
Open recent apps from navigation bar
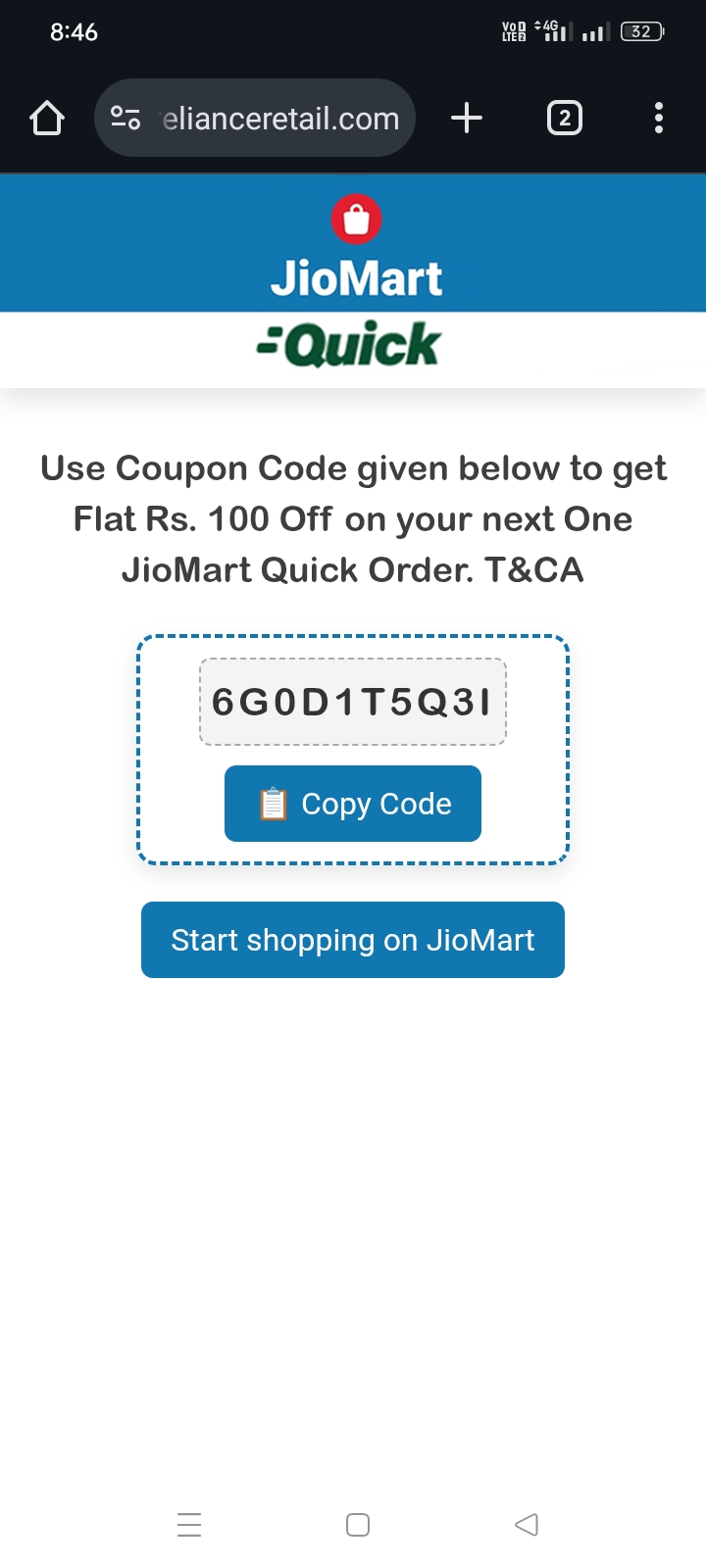coord(189,1525)
